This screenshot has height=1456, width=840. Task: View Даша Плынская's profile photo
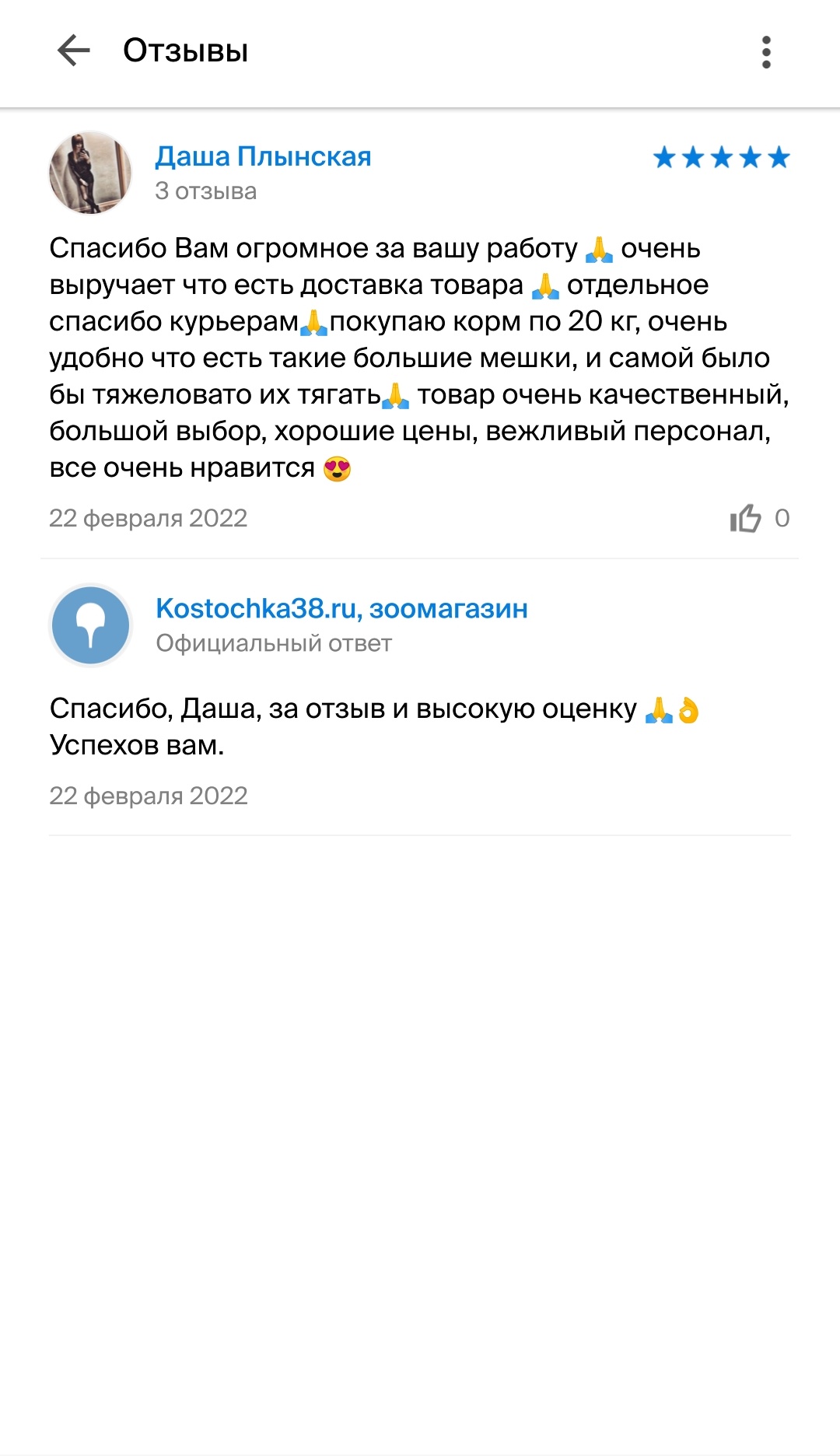point(90,173)
